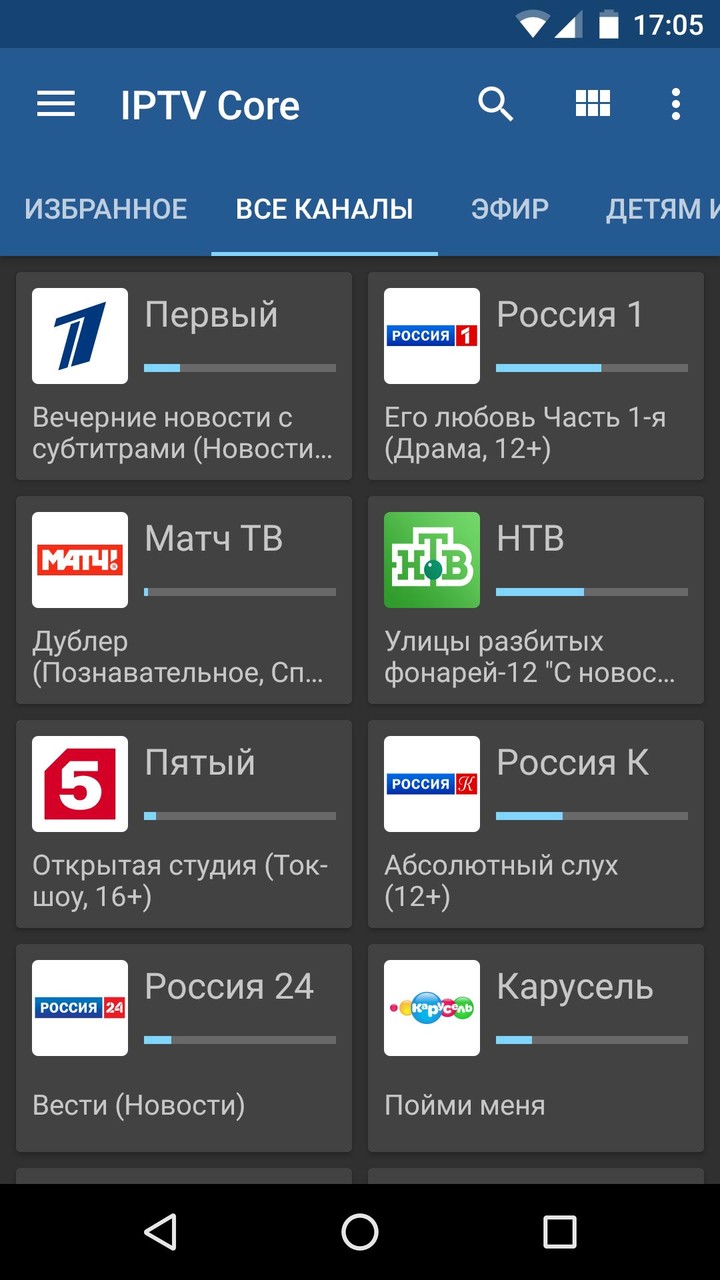Open the ДЕТЯМ tab
Viewport: 720px width, 1280px height.
pyautogui.click(x=655, y=209)
